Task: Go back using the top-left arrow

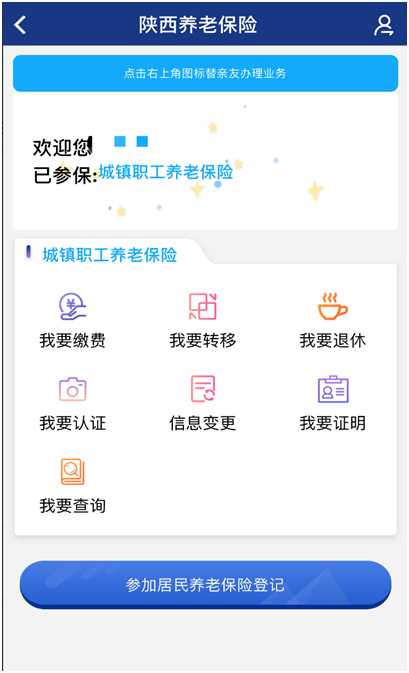Action: click(20, 25)
